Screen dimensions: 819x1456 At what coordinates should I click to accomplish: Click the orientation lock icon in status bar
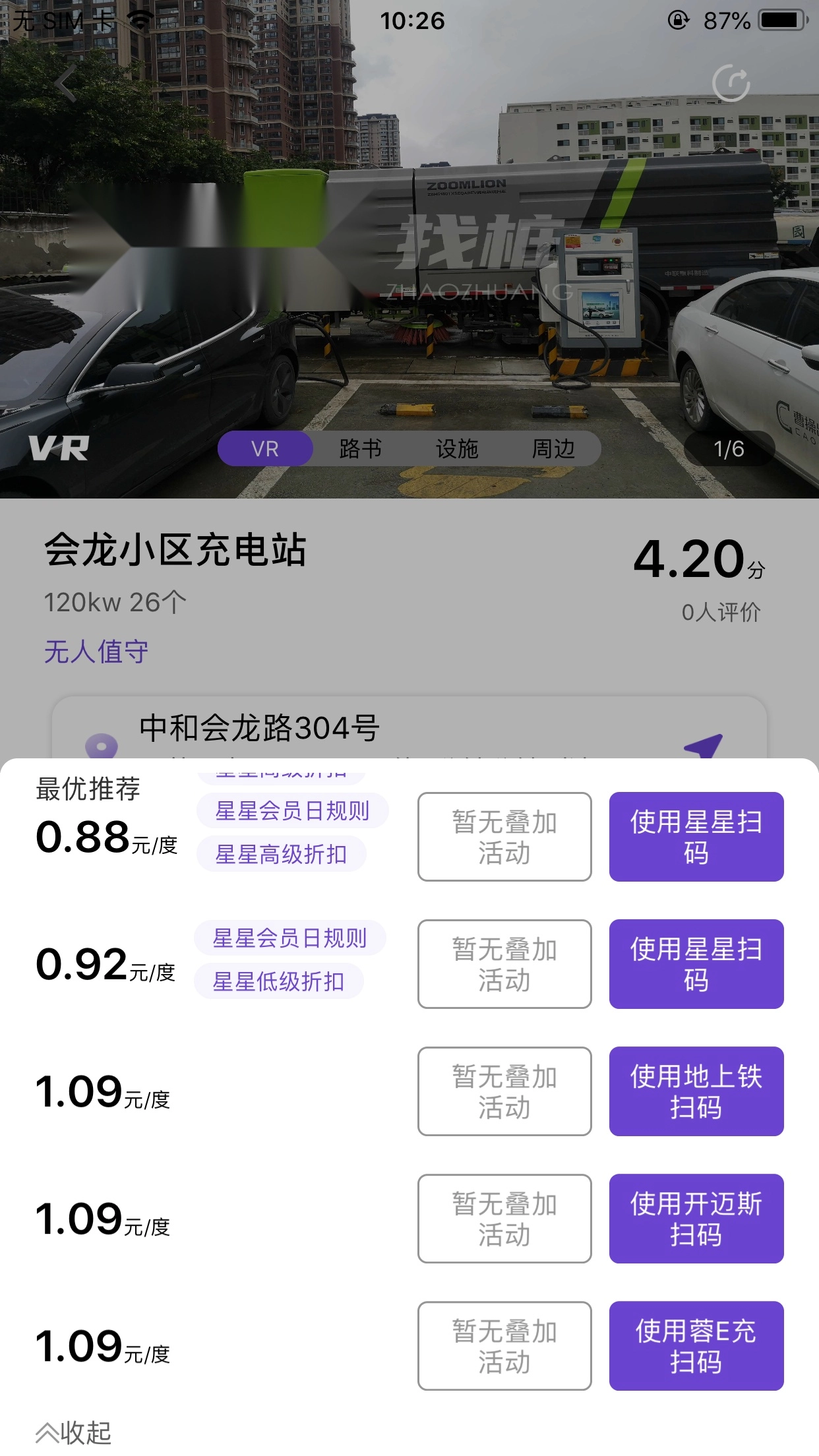tap(677, 20)
